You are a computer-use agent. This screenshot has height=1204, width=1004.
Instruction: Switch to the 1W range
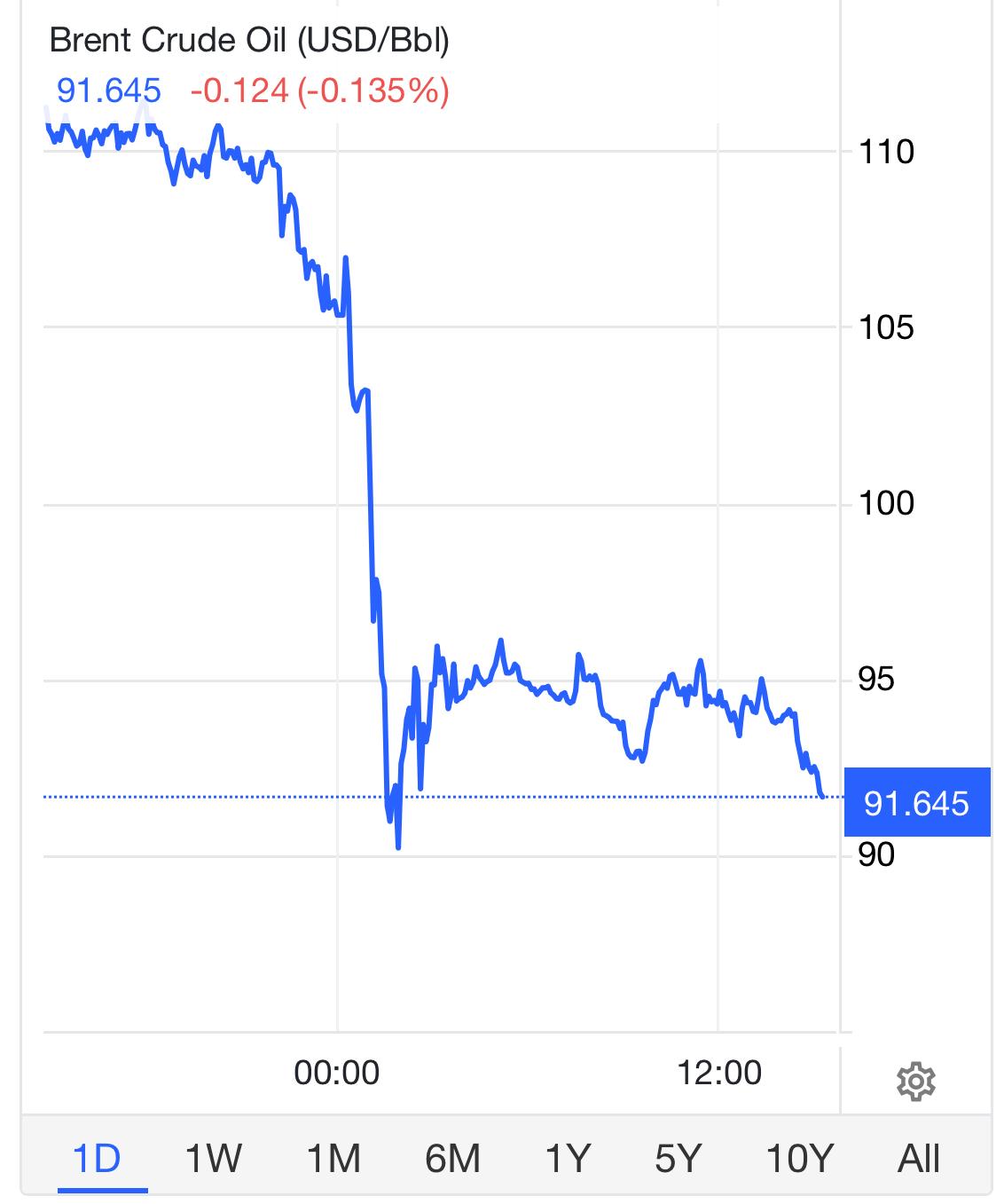(x=213, y=1158)
